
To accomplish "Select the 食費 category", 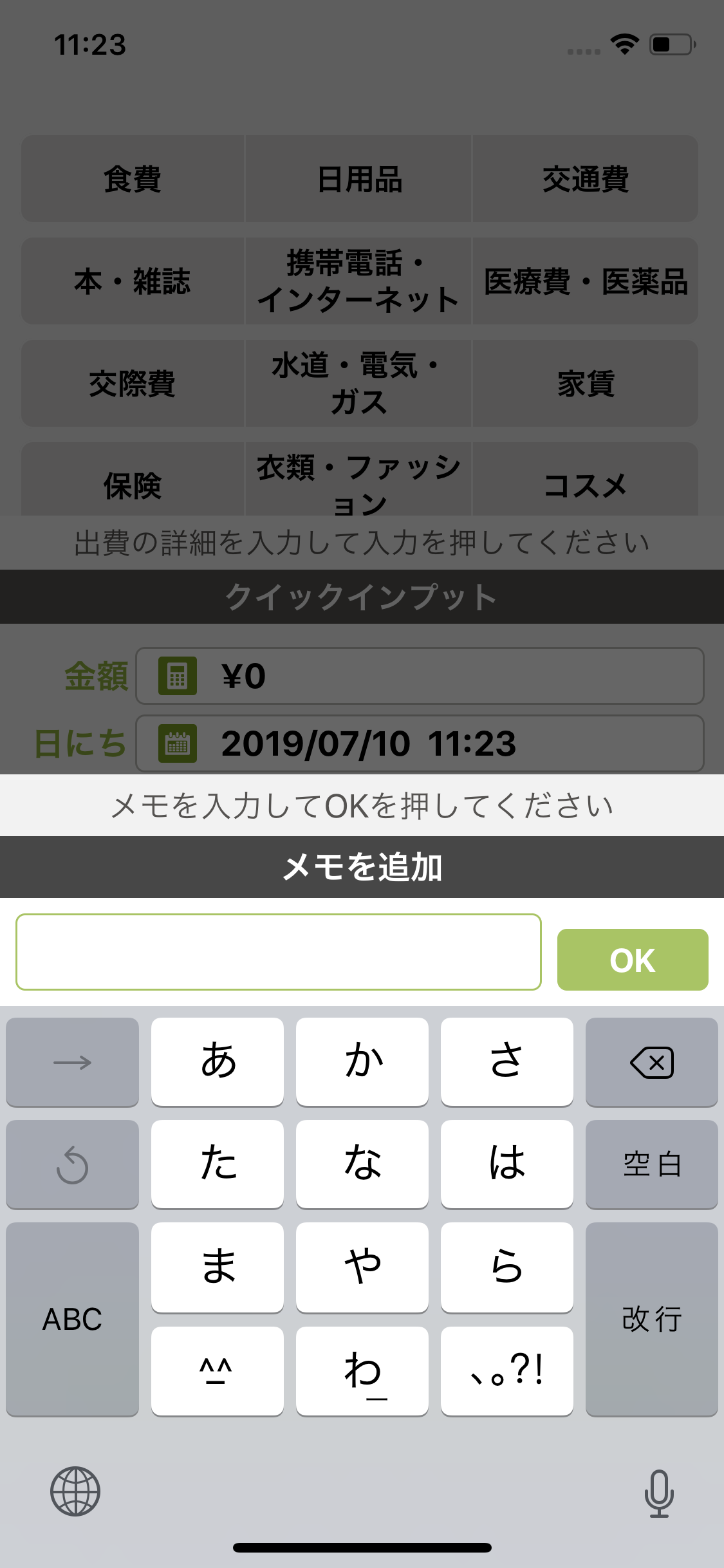I will (133, 179).
